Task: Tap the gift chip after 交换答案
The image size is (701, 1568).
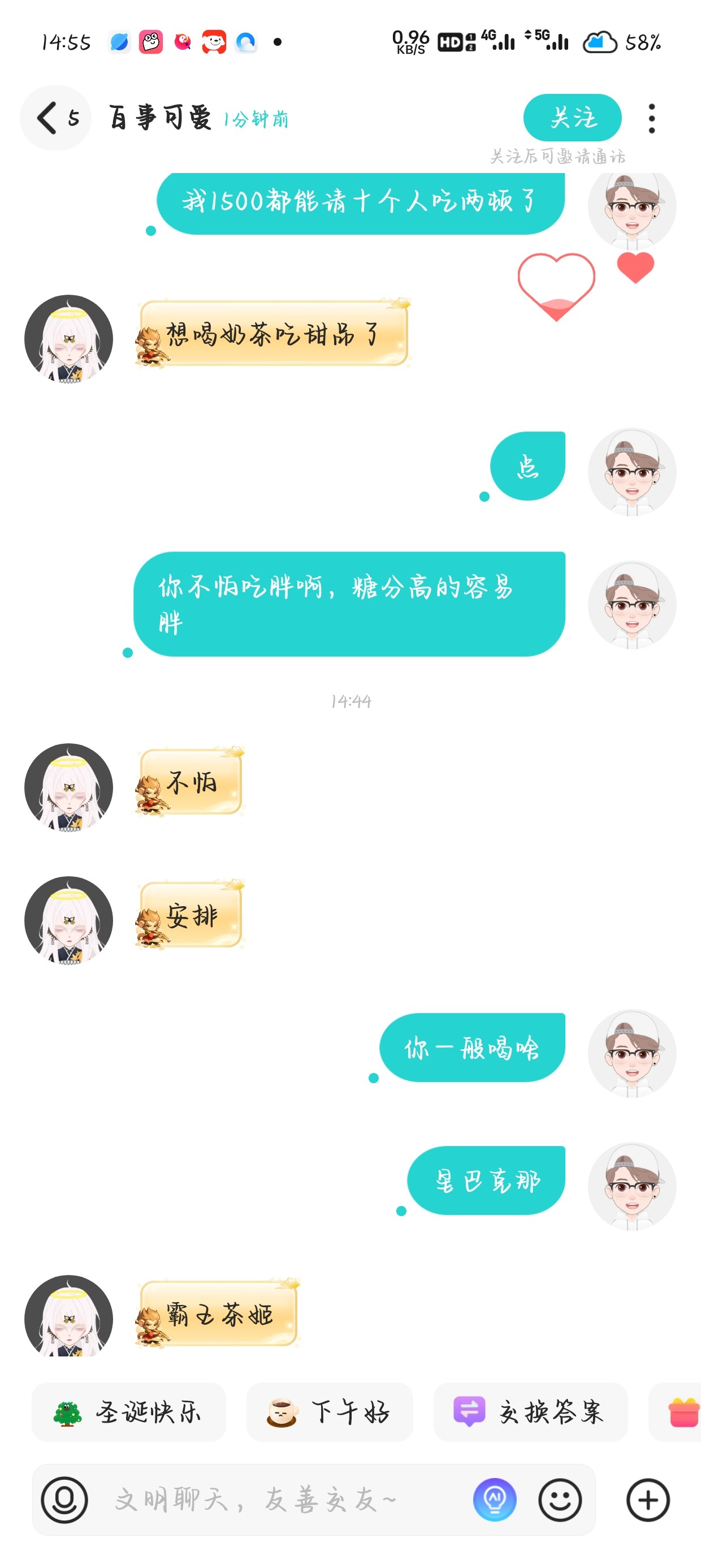Action: pos(676,1411)
